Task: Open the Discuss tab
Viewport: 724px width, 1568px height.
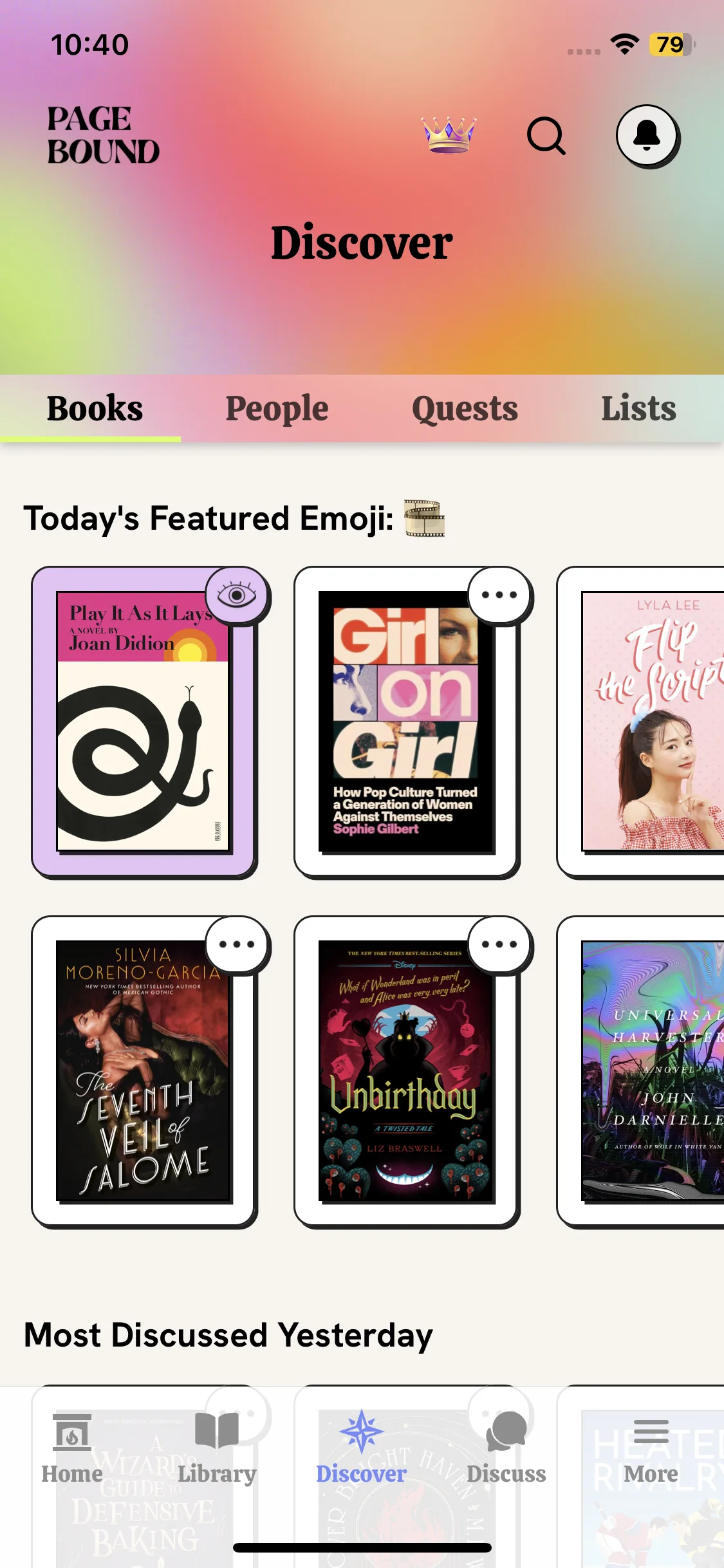Action: 506,1450
